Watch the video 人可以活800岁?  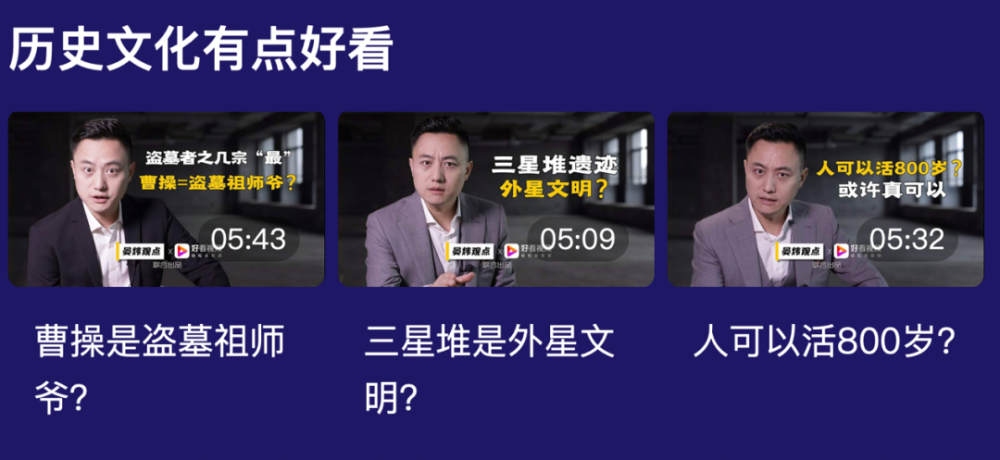click(x=825, y=199)
